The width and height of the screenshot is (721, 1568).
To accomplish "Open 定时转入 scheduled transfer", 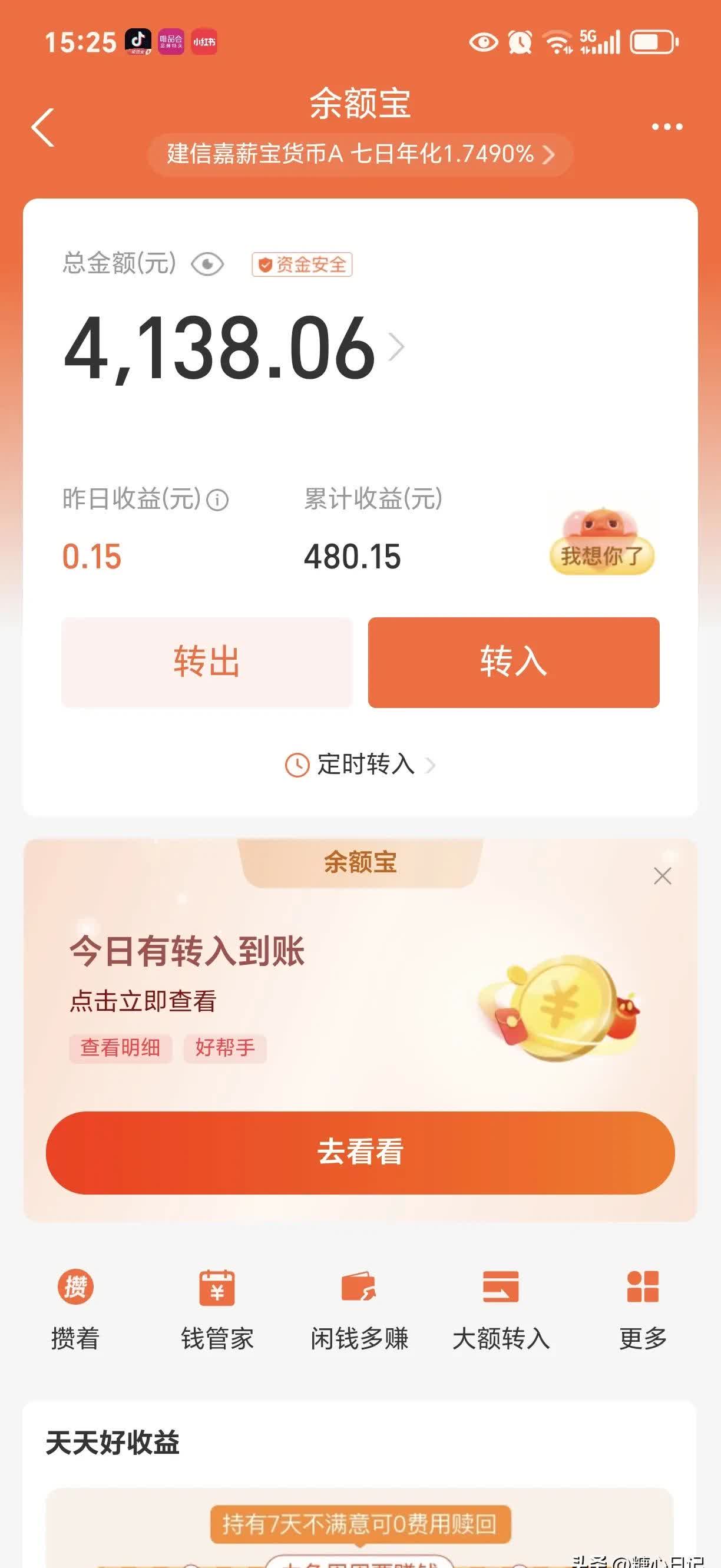I will (360, 765).
